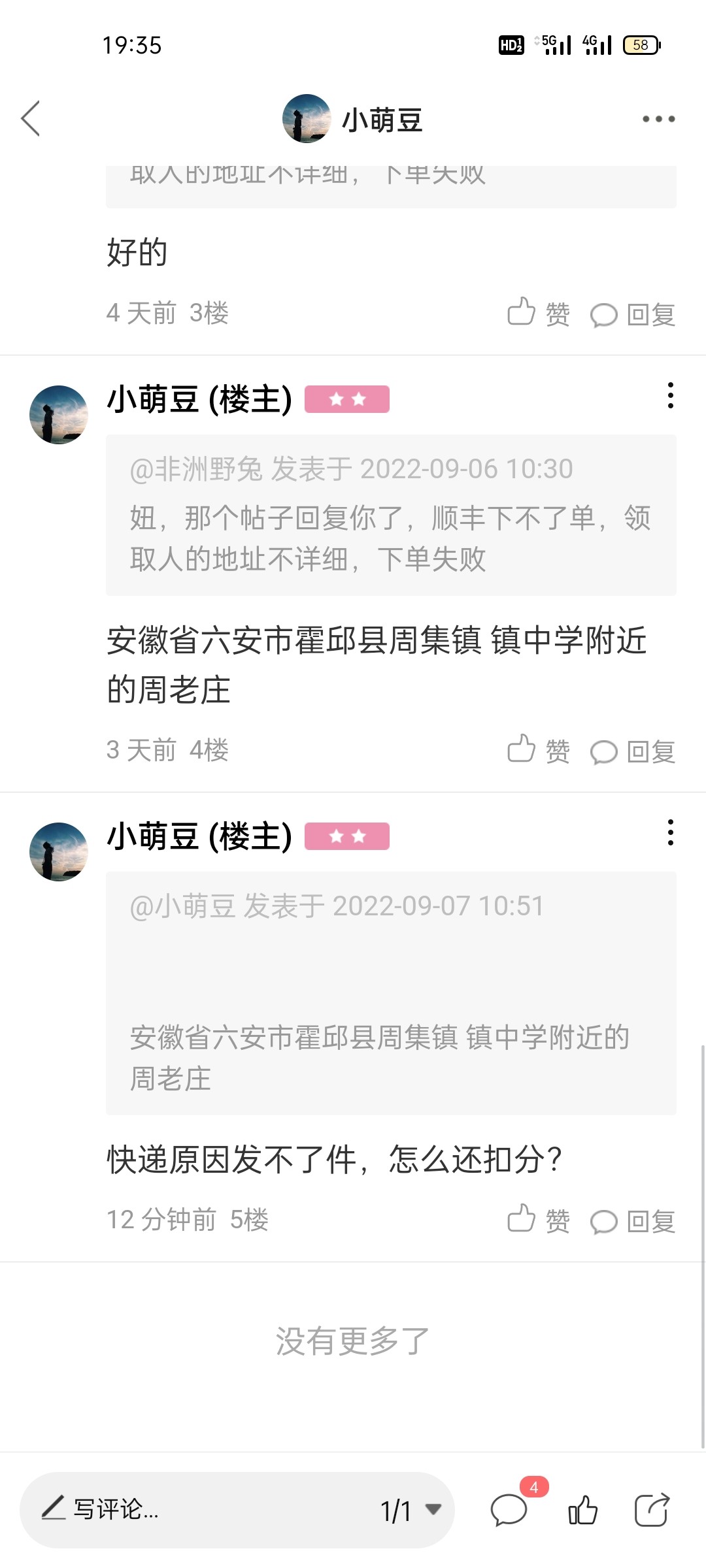
Task: Go back using the top-left arrow
Action: [x=31, y=118]
